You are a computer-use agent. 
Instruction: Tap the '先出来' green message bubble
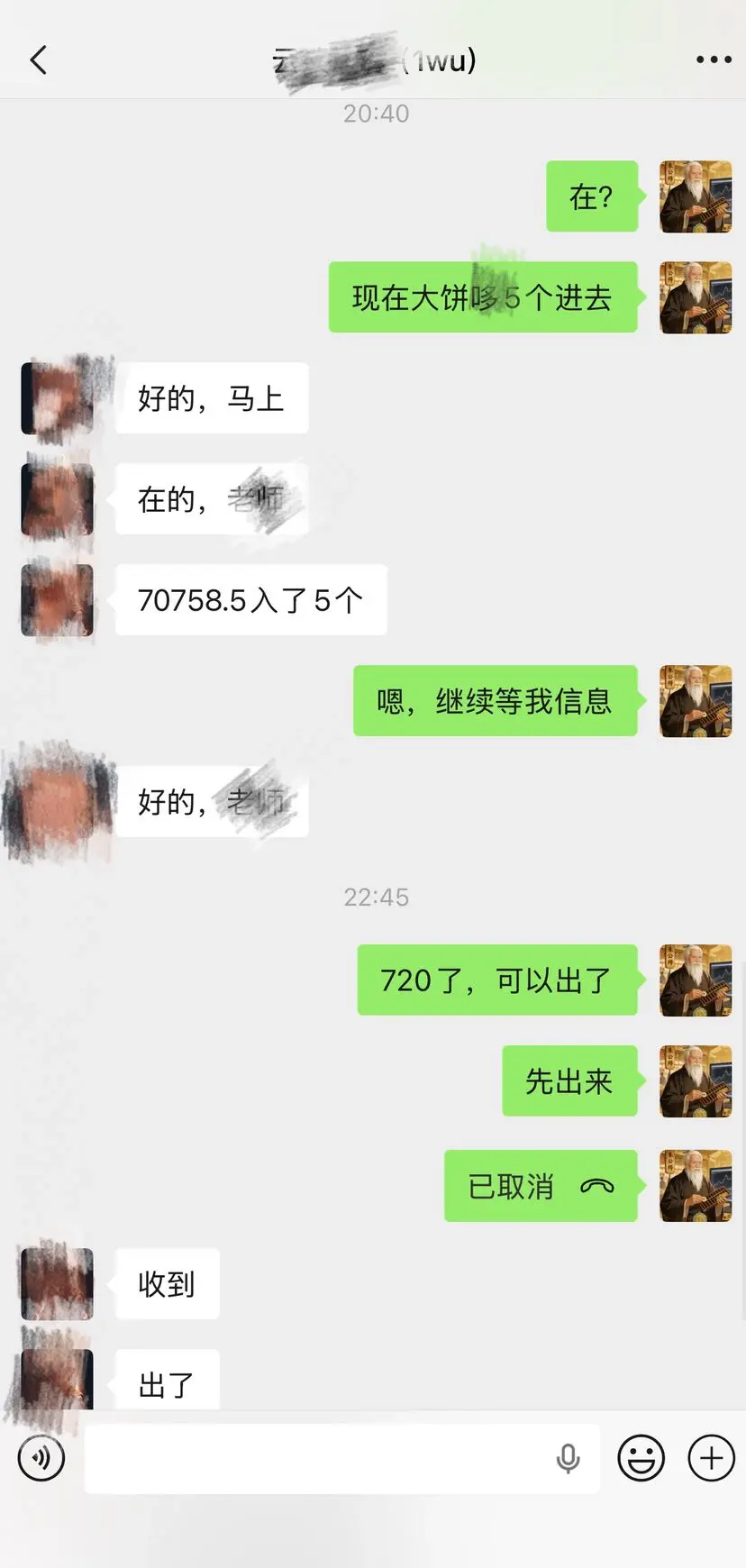click(x=569, y=1081)
